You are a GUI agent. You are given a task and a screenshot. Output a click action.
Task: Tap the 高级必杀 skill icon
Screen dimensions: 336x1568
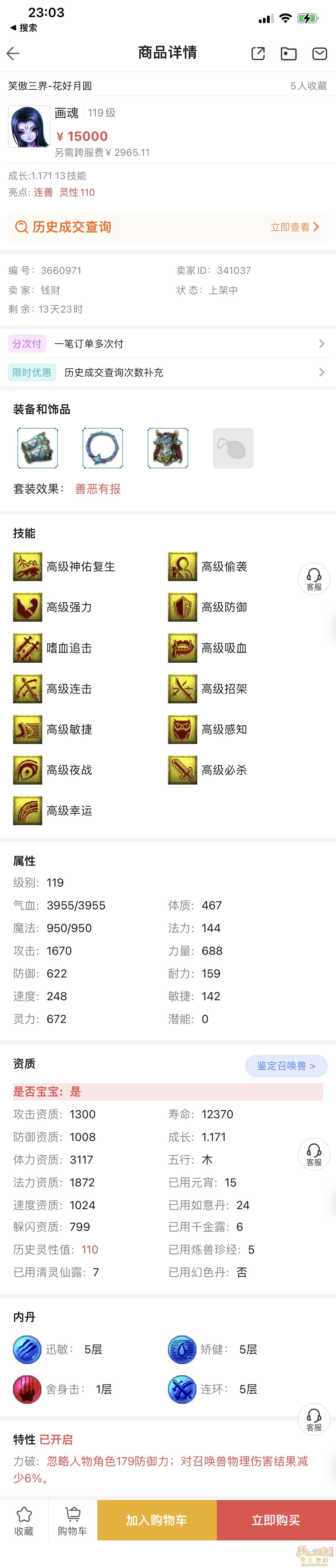click(x=183, y=770)
